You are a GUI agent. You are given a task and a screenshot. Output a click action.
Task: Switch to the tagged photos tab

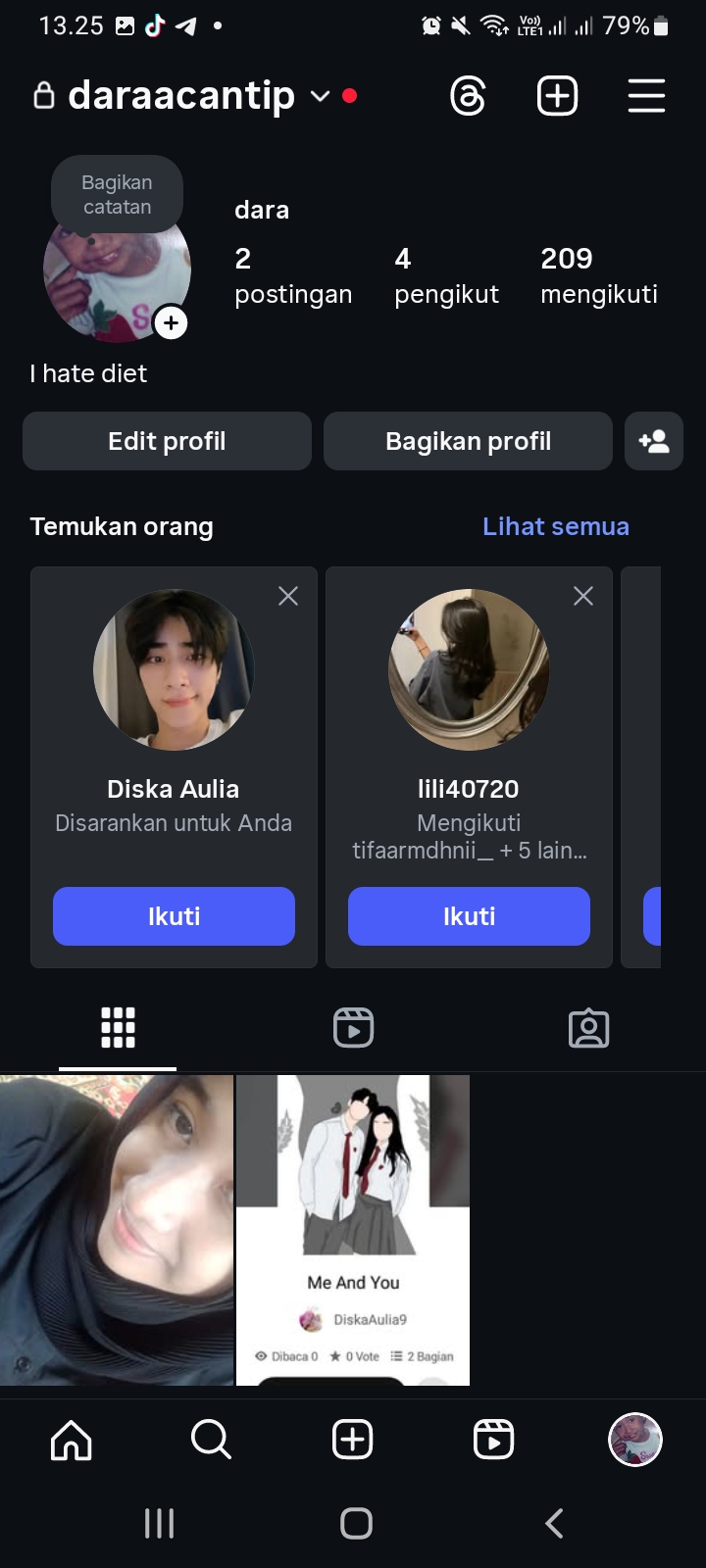click(588, 1028)
